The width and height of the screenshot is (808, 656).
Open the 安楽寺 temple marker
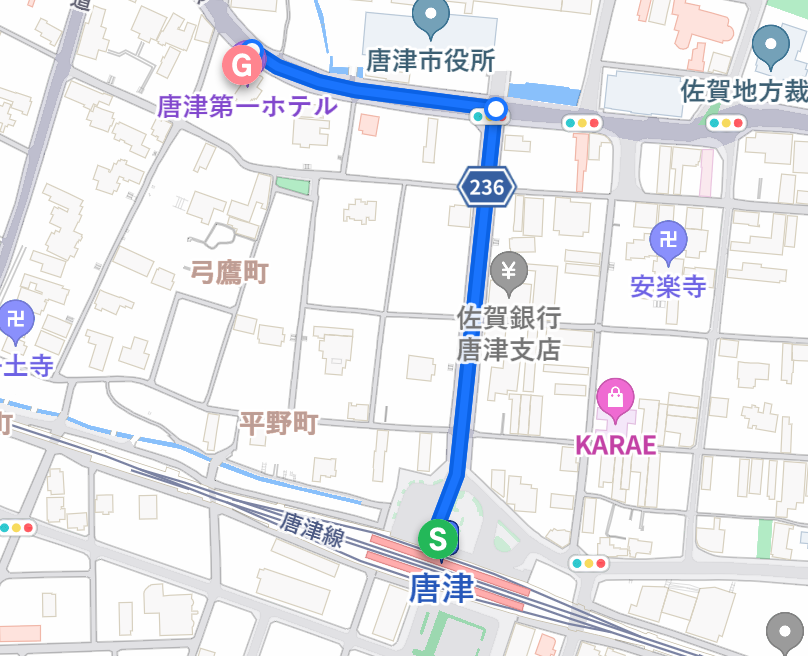tap(668, 240)
